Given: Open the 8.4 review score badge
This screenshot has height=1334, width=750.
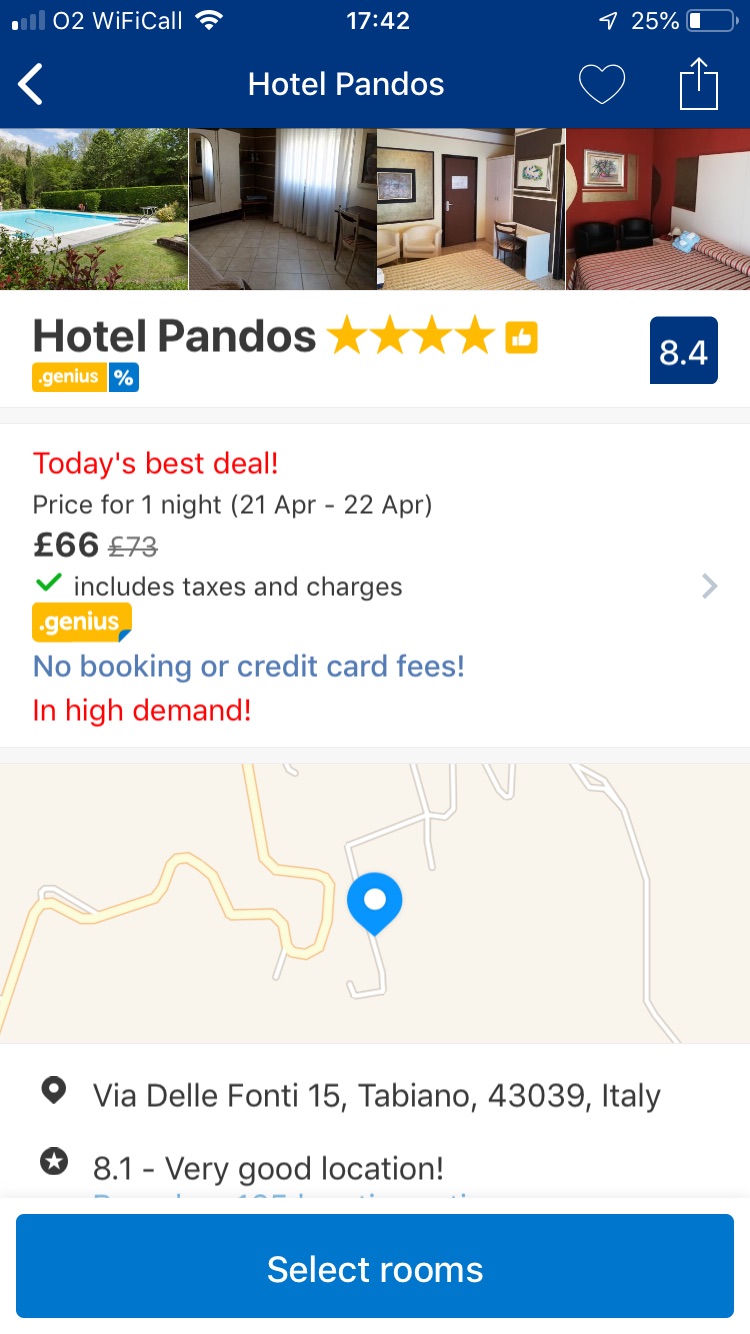Looking at the screenshot, I should 683,351.
